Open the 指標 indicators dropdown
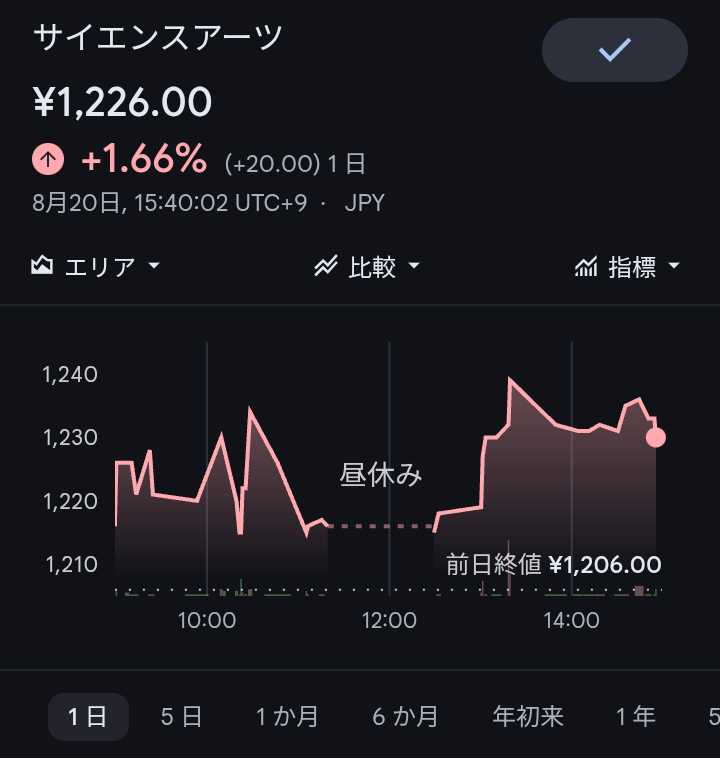 pyautogui.click(x=627, y=266)
